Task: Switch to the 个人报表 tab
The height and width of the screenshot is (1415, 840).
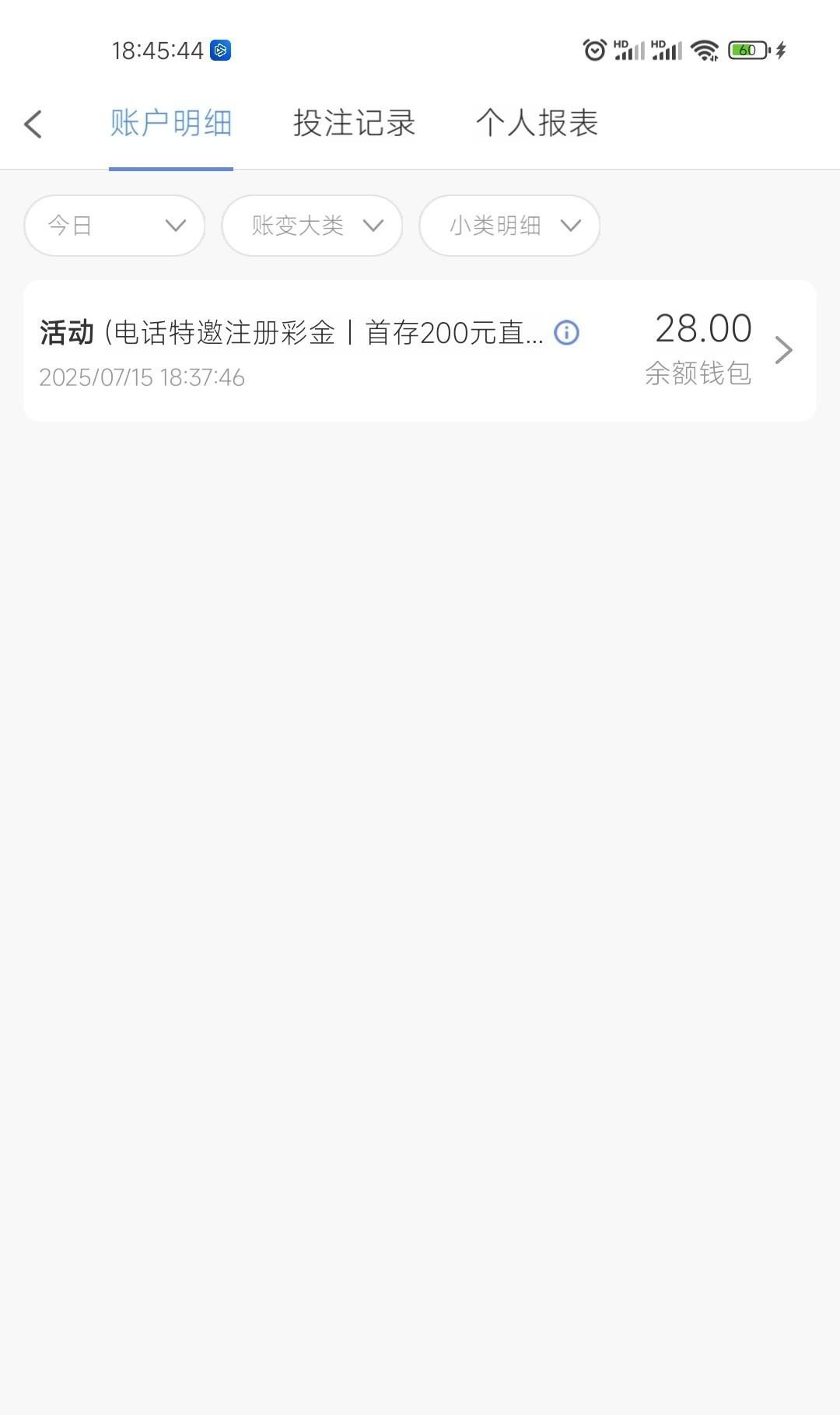Action: (537, 124)
